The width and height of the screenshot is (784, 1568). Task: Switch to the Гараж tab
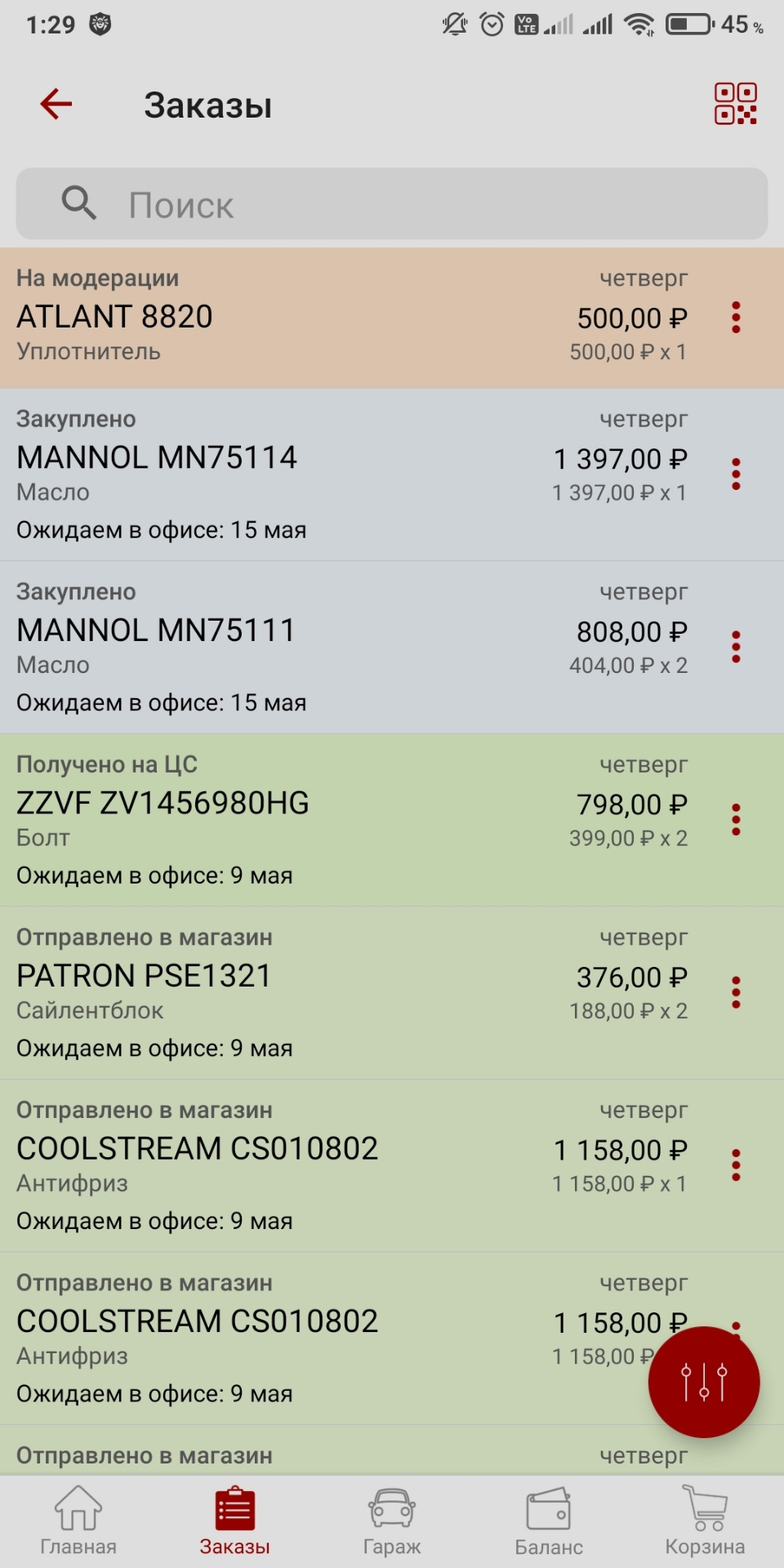(x=392, y=1521)
